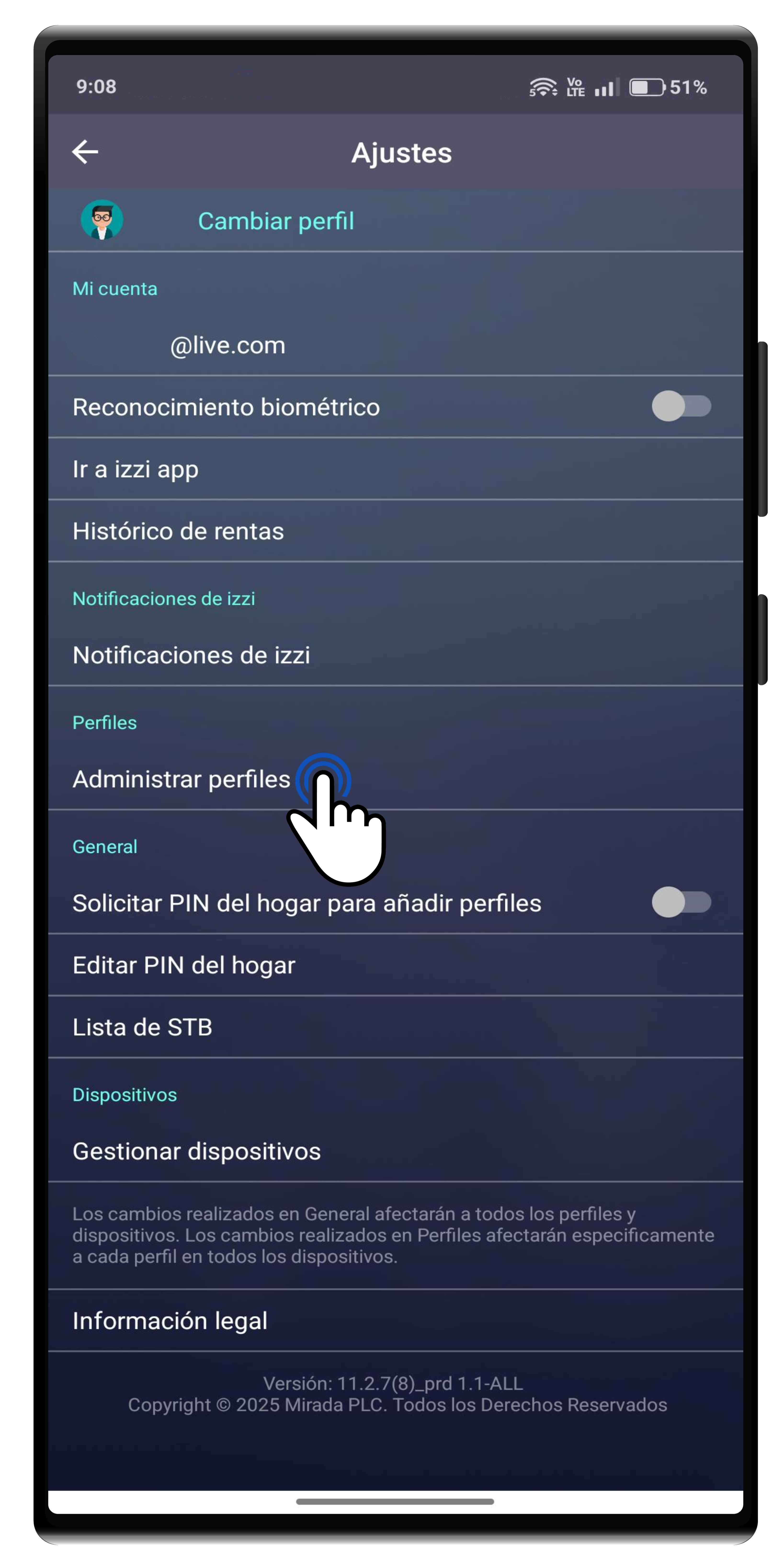Tap the @live.com account row
784x1565 pixels.
[395, 345]
